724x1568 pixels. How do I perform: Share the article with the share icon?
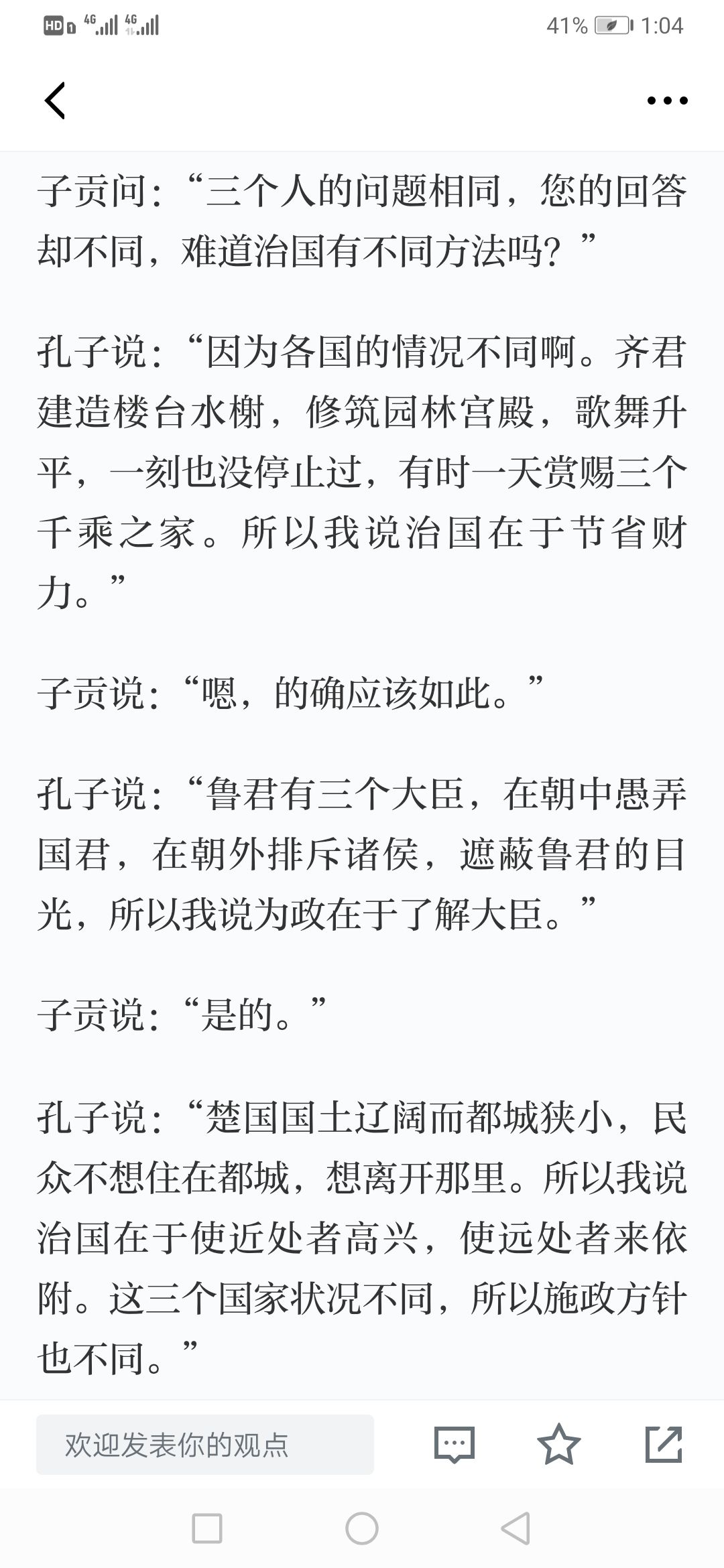coord(664,1444)
